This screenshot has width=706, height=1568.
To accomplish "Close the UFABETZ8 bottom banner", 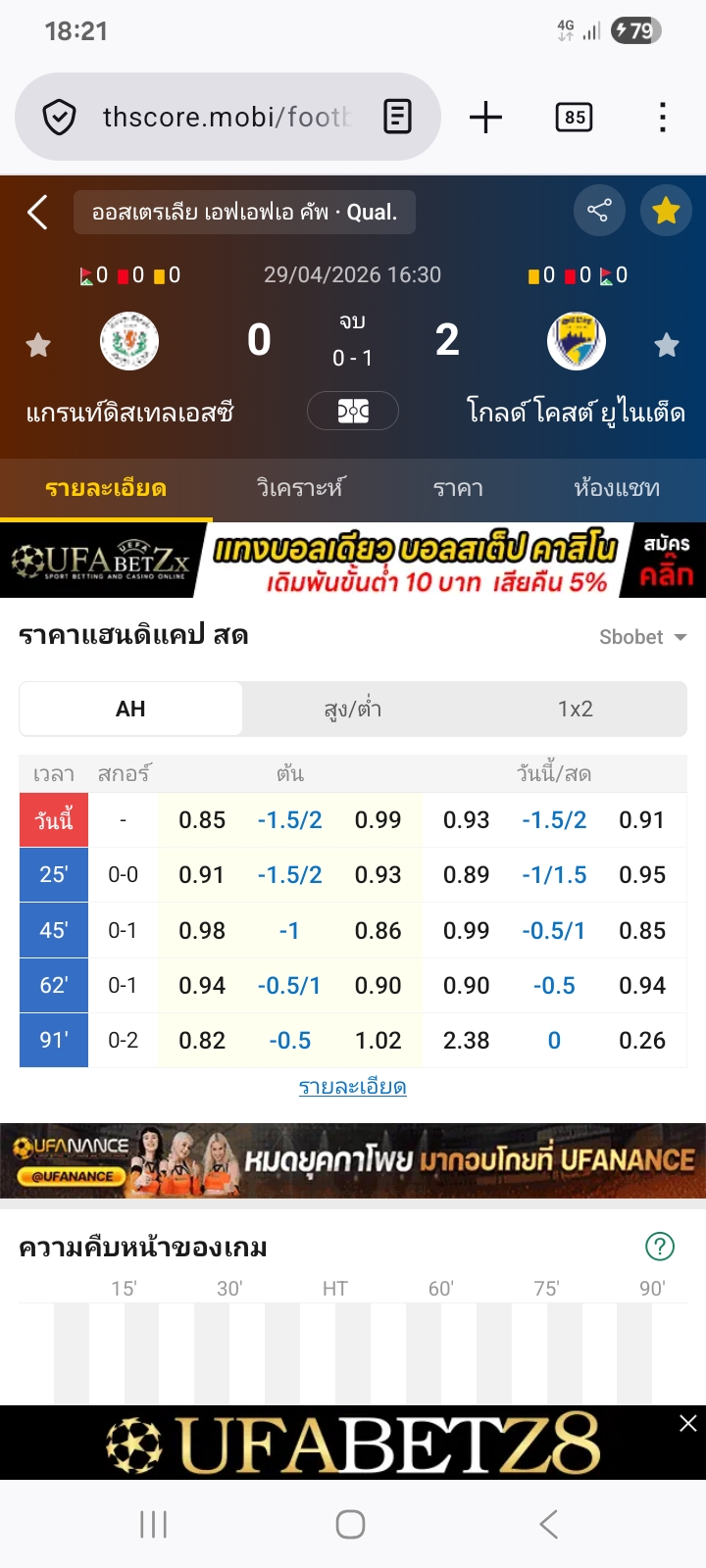I will pyautogui.click(x=688, y=1423).
